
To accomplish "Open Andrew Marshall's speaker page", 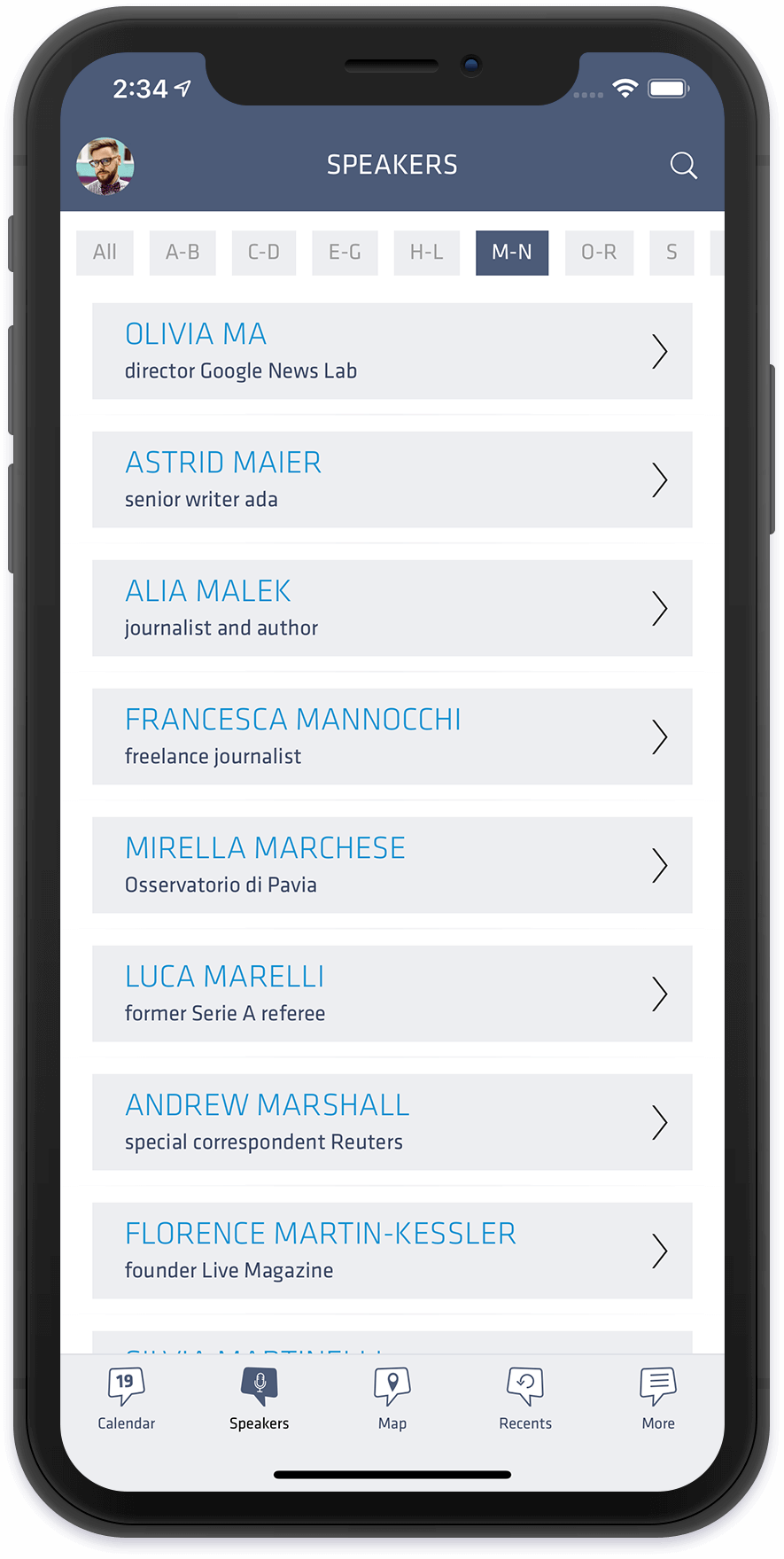I will pos(392,1122).
